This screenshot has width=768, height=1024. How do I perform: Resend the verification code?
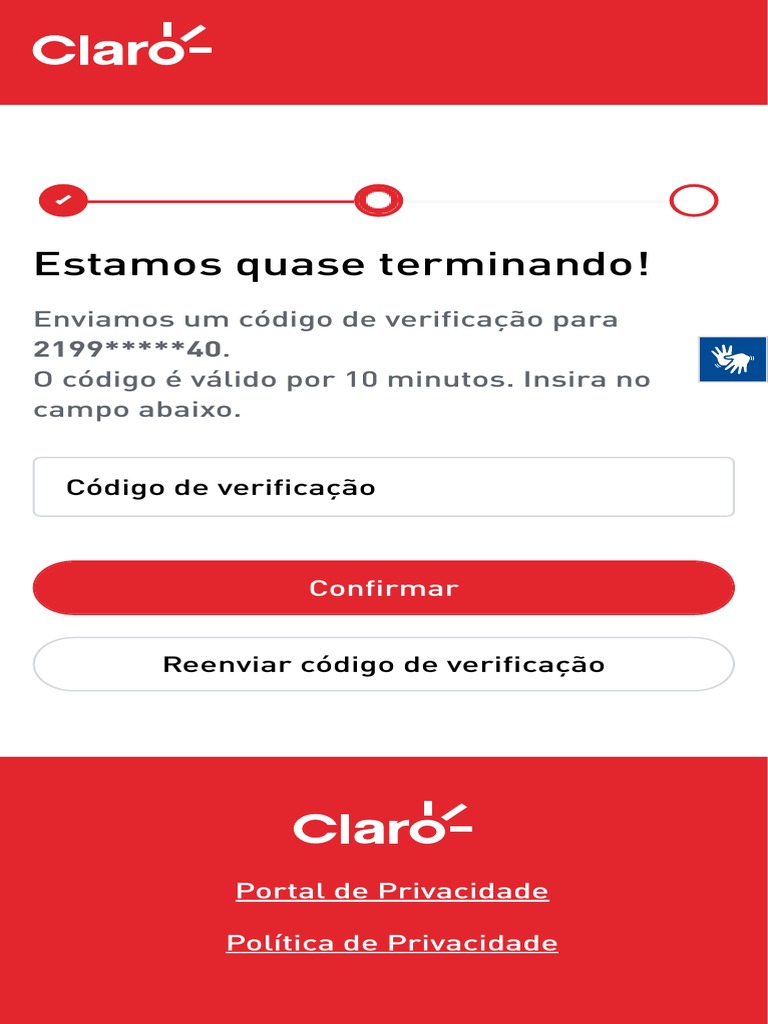pos(383,664)
